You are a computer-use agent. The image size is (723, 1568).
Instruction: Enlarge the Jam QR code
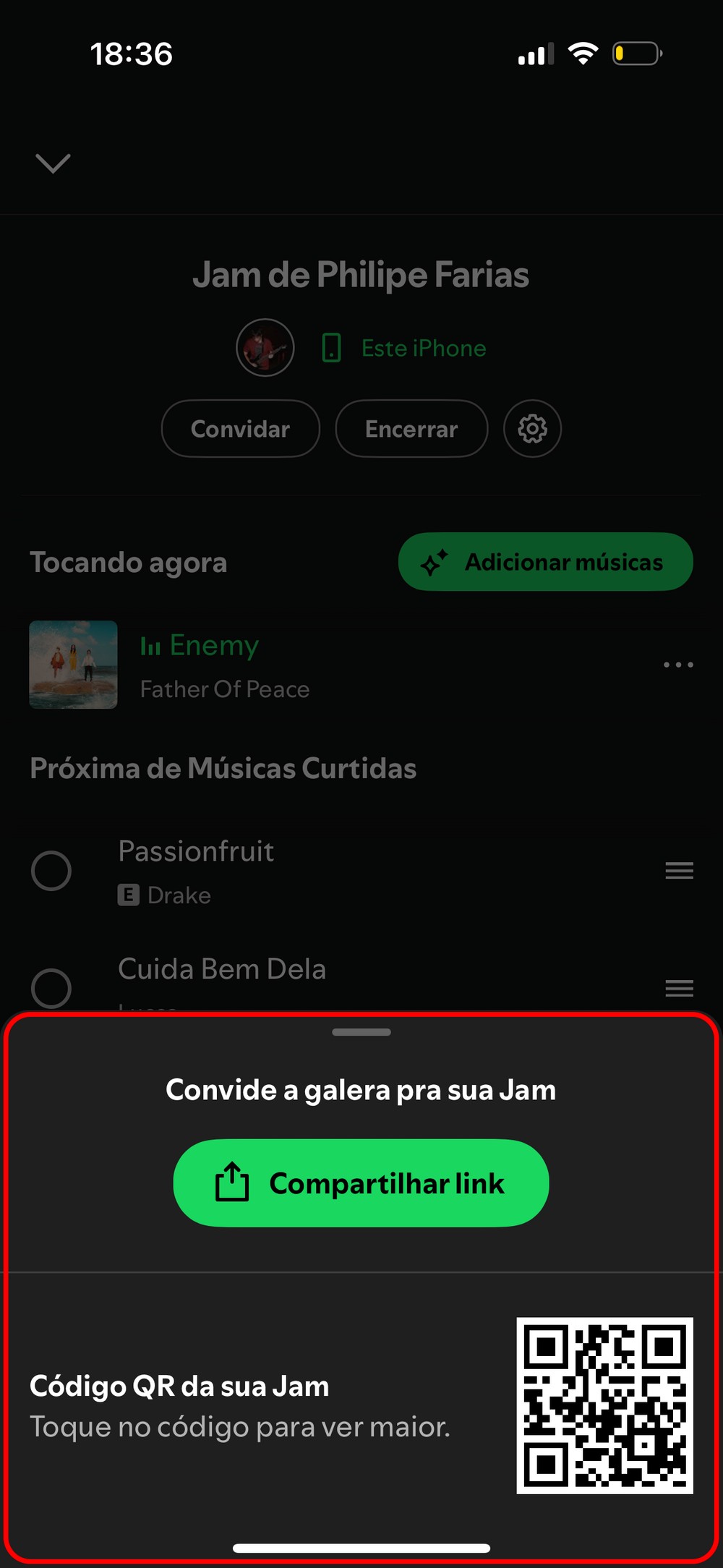(x=604, y=1405)
